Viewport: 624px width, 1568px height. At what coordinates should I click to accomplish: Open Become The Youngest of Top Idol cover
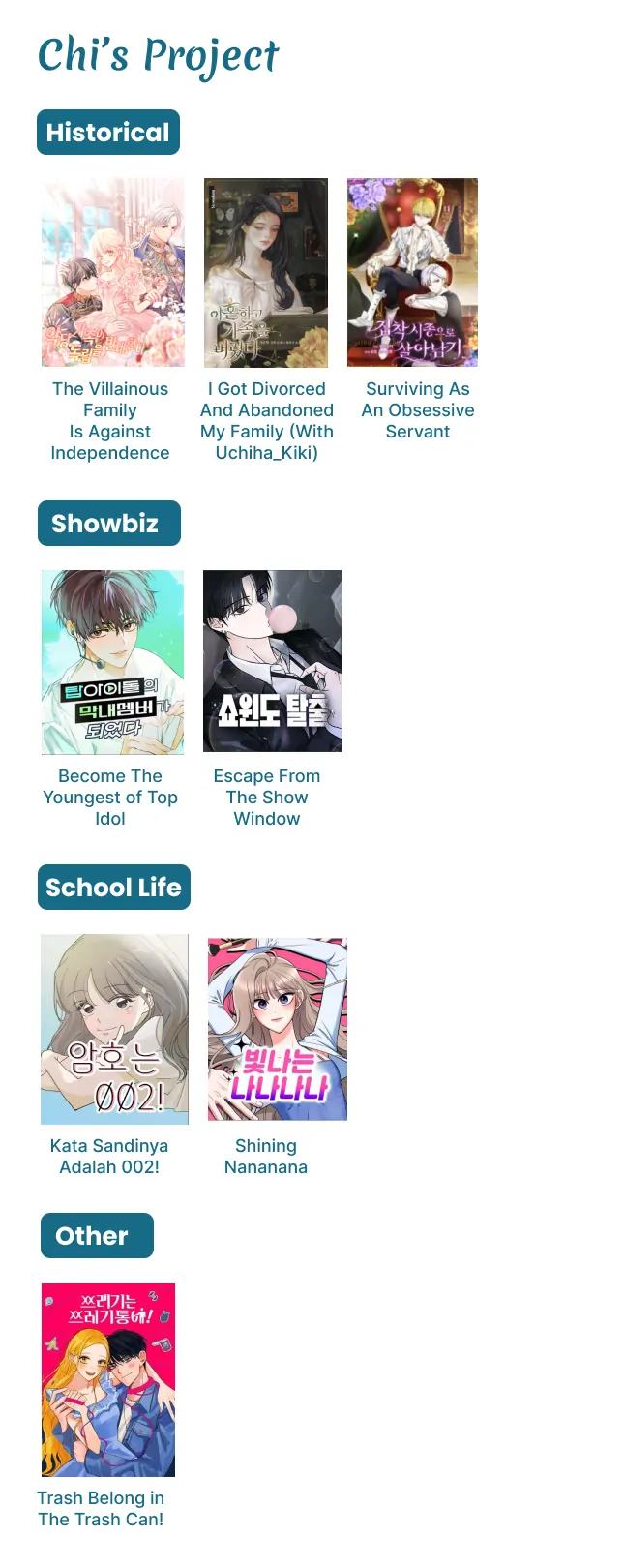coord(112,662)
